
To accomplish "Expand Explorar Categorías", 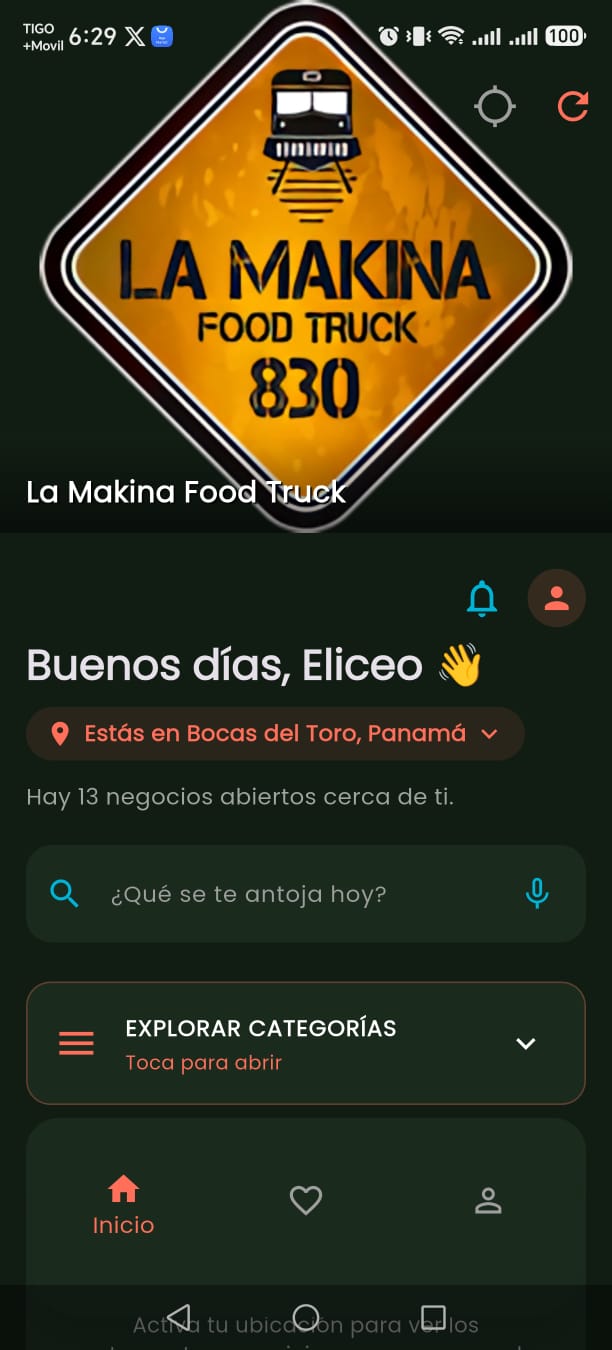I will pyautogui.click(x=306, y=1043).
